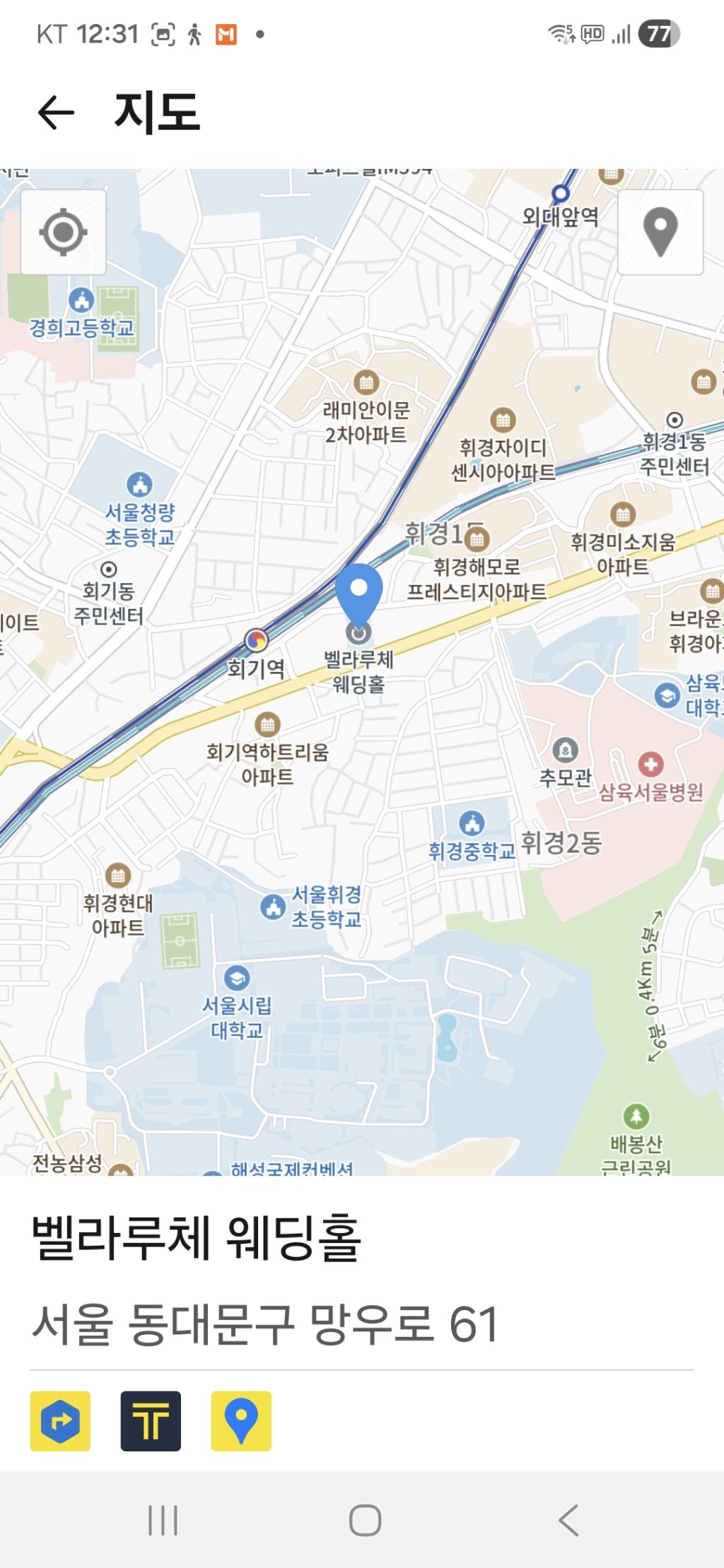Viewport: 724px width, 1568px height.
Task: Open location in KakaoMap pin icon
Action: click(241, 1421)
